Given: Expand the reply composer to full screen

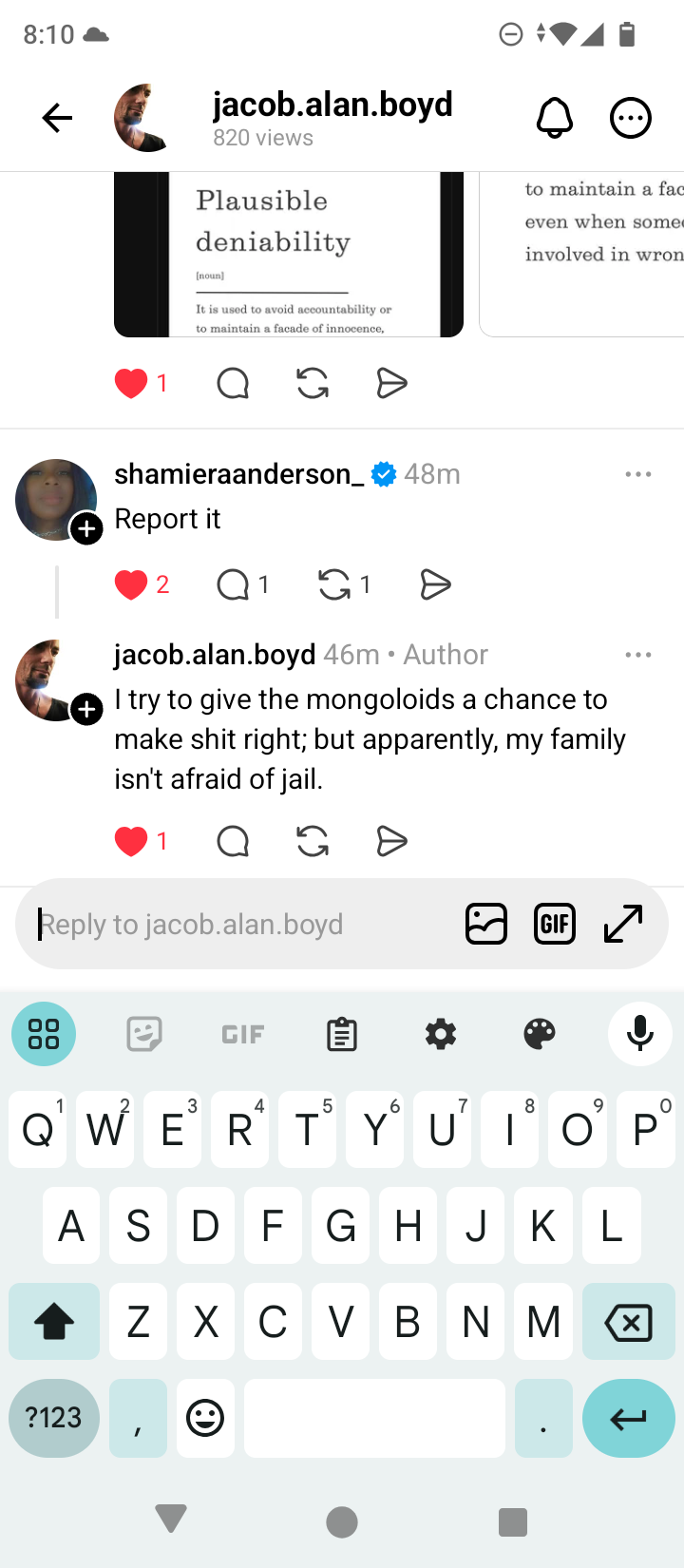Looking at the screenshot, I should coord(624,924).
